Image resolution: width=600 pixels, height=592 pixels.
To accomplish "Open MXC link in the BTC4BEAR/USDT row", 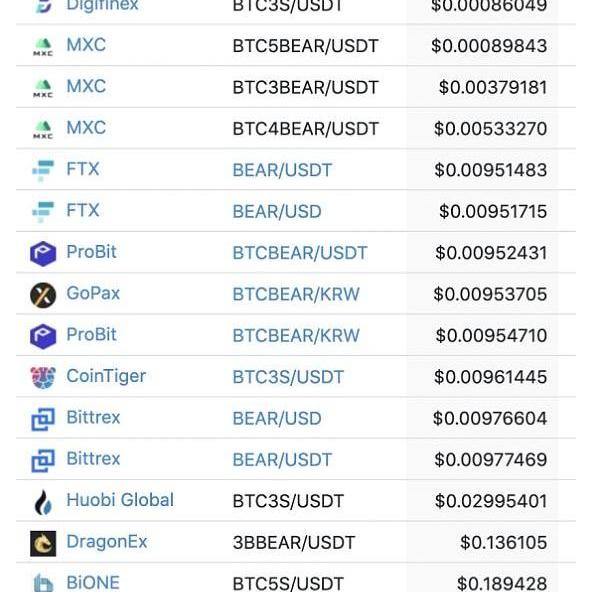I will click(x=86, y=128).
